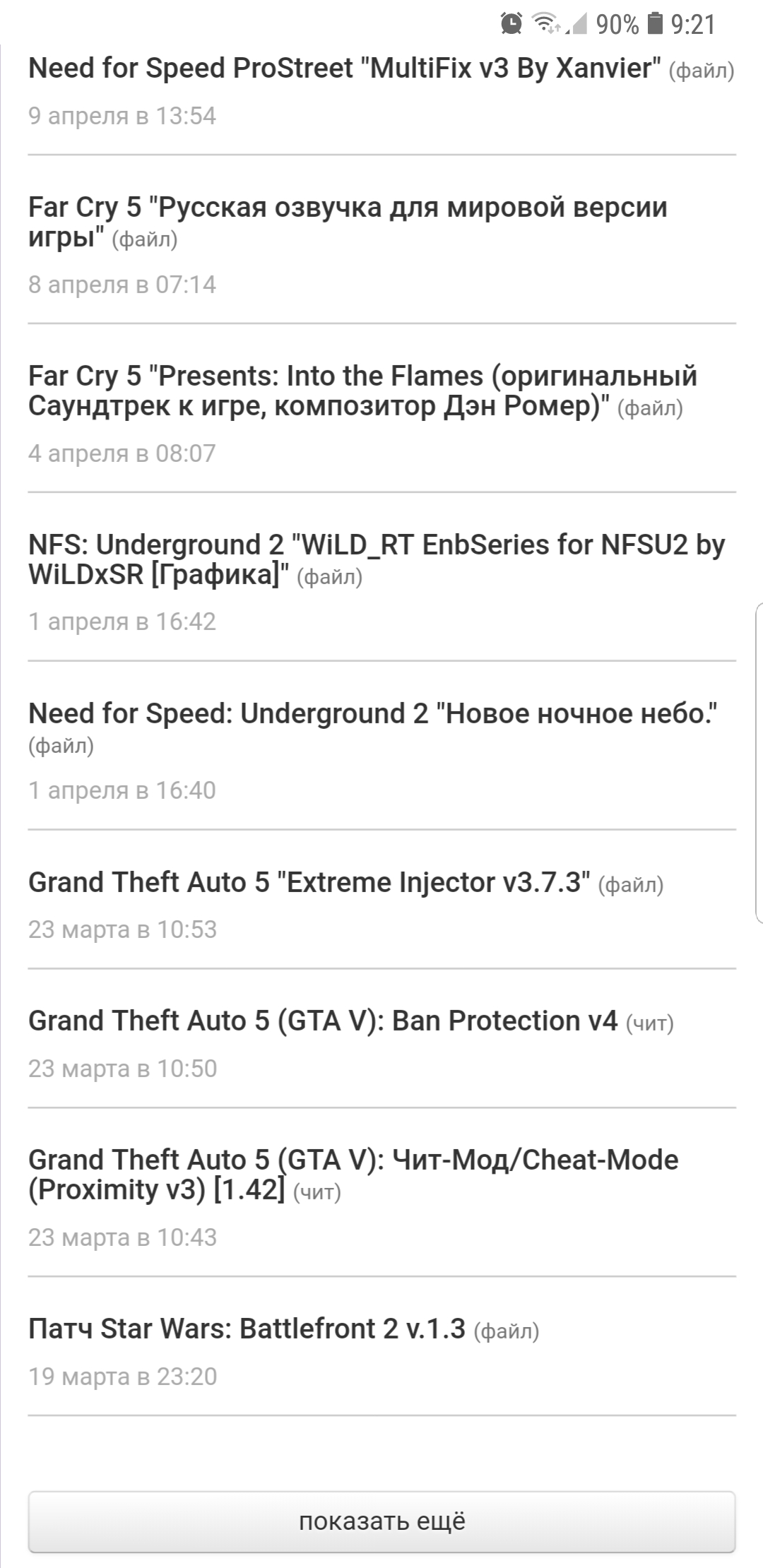Screen dimensions: 763x1568
Task: Open GTA V Ban Protection v4 cheat
Action: pyautogui.click(x=322, y=1021)
